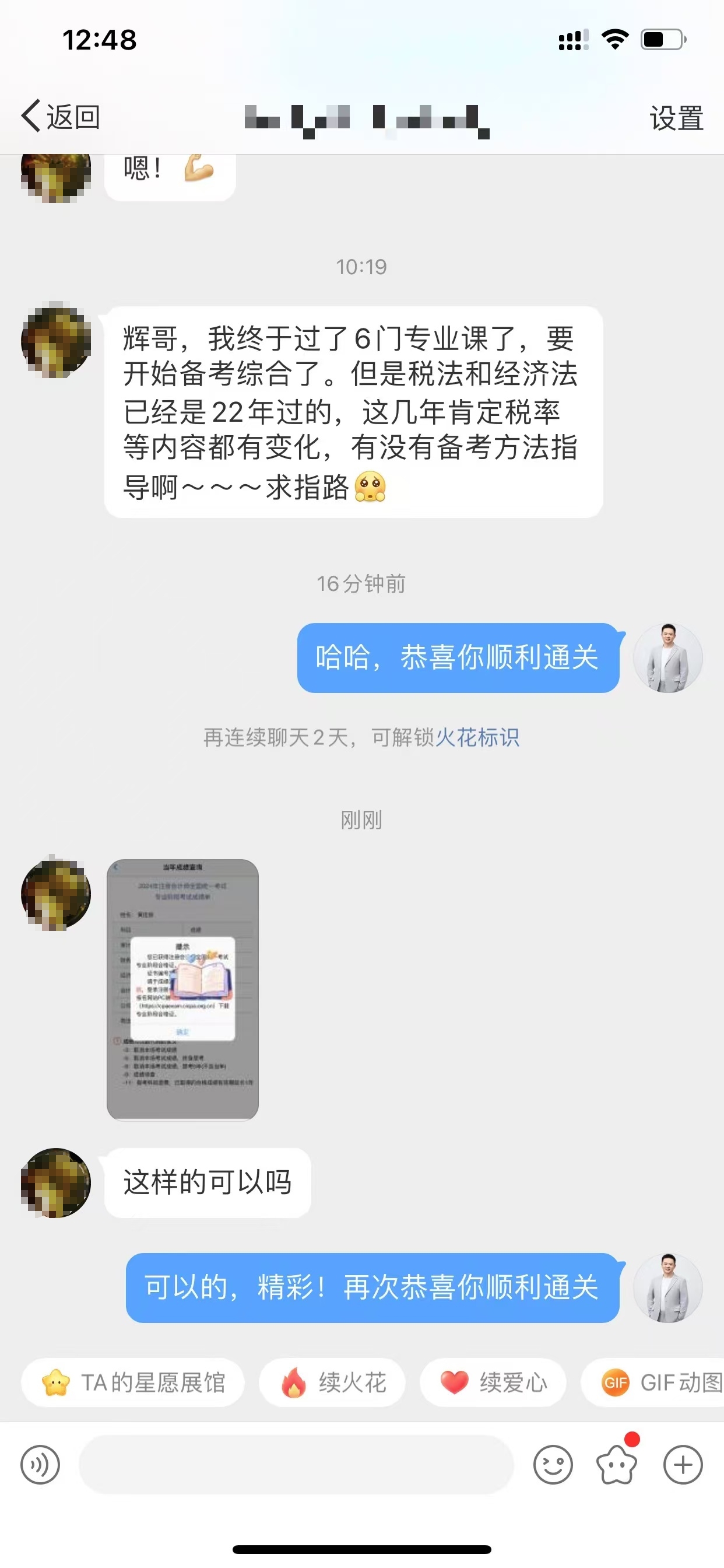This screenshot has width=724, height=1568.
Task: Open the plus attachment menu
Action: 683,1465
